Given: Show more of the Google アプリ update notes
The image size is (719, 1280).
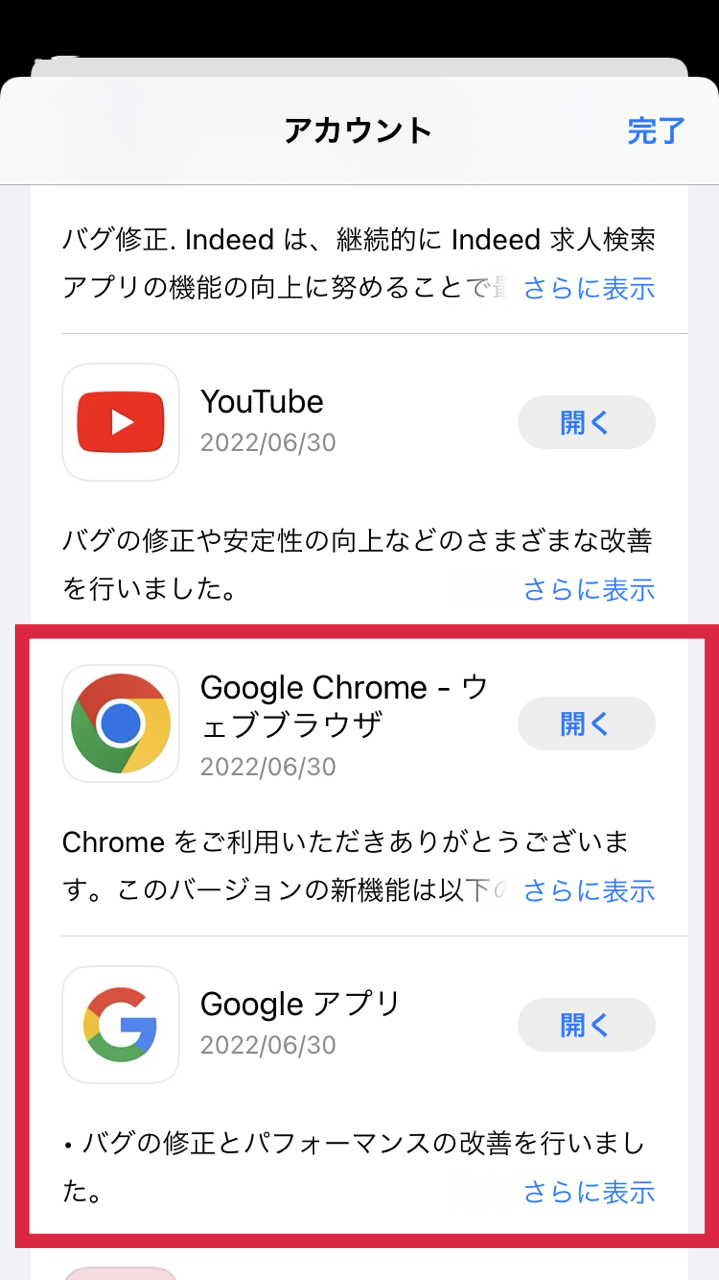Looking at the screenshot, I should (x=589, y=1191).
